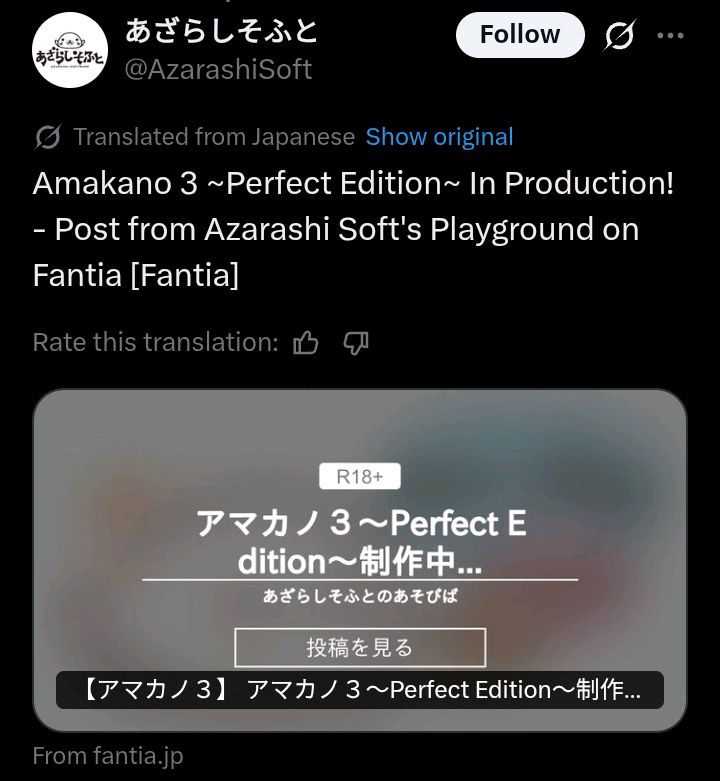The height and width of the screenshot is (781, 720).
Task: Open the post's overflow menu
Action: click(x=670, y=35)
